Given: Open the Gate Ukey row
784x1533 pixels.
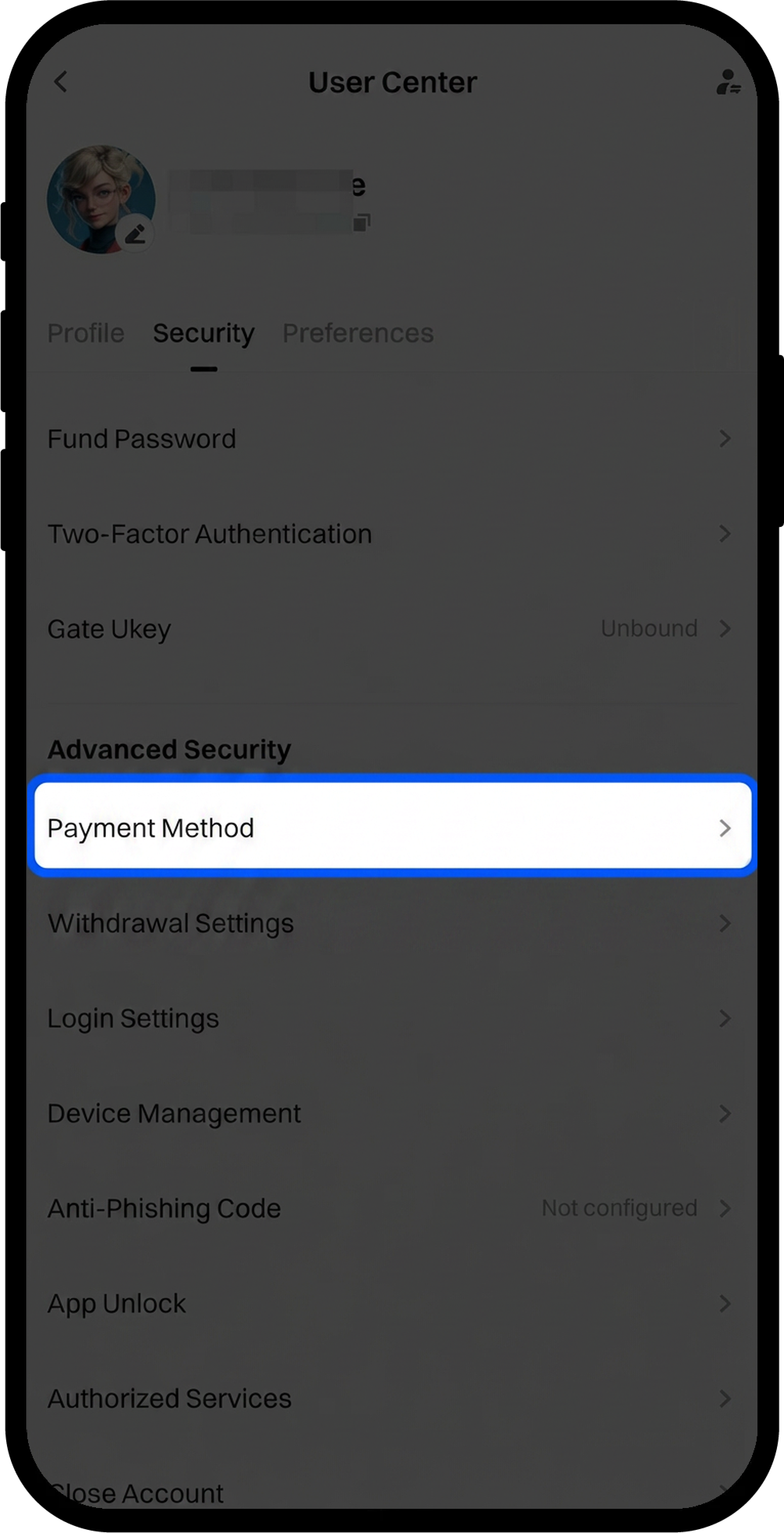Looking at the screenshot, I should pyautogui.click(x=391, y=629).
